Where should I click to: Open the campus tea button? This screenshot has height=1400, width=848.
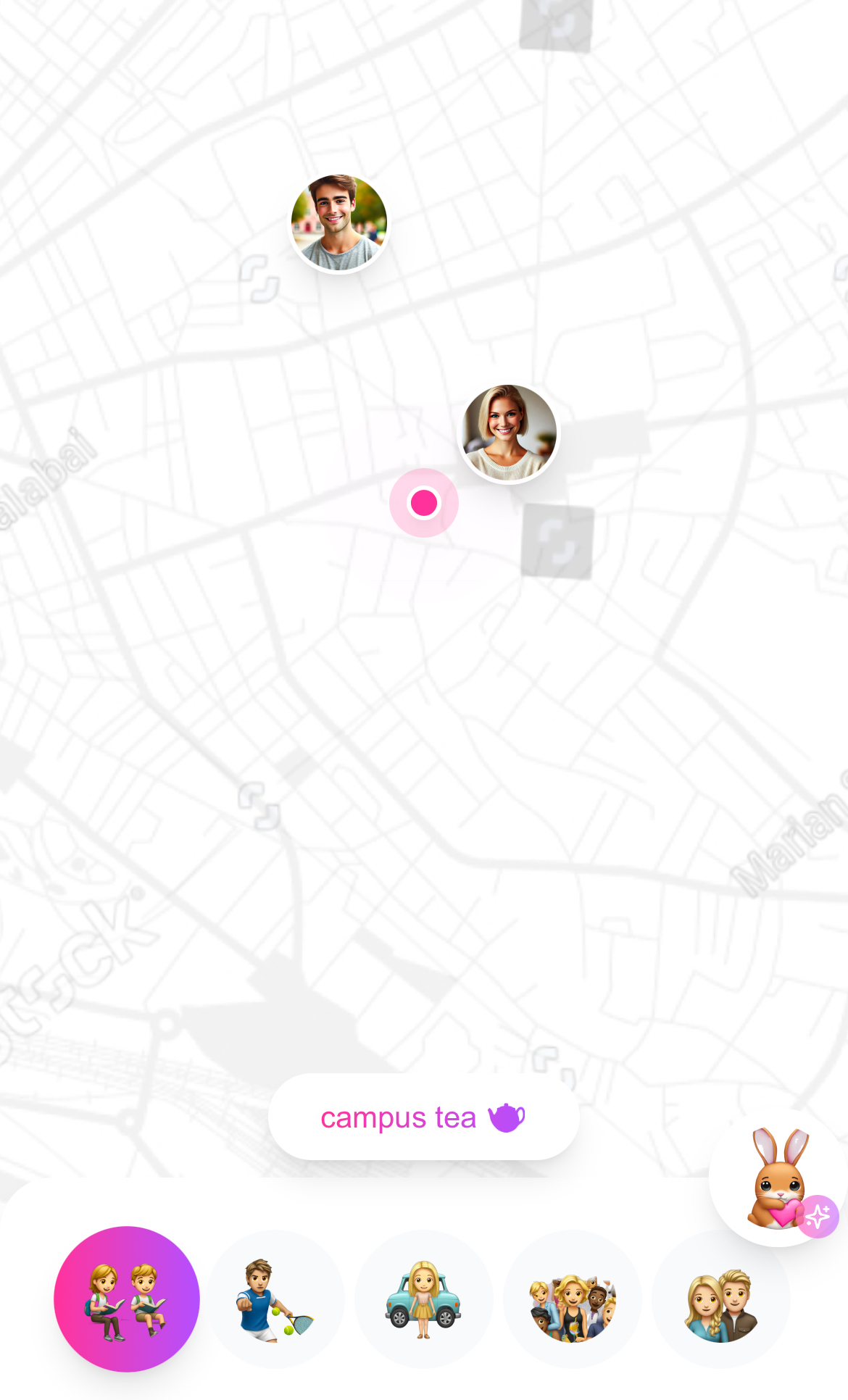(x=423, y=1117)
